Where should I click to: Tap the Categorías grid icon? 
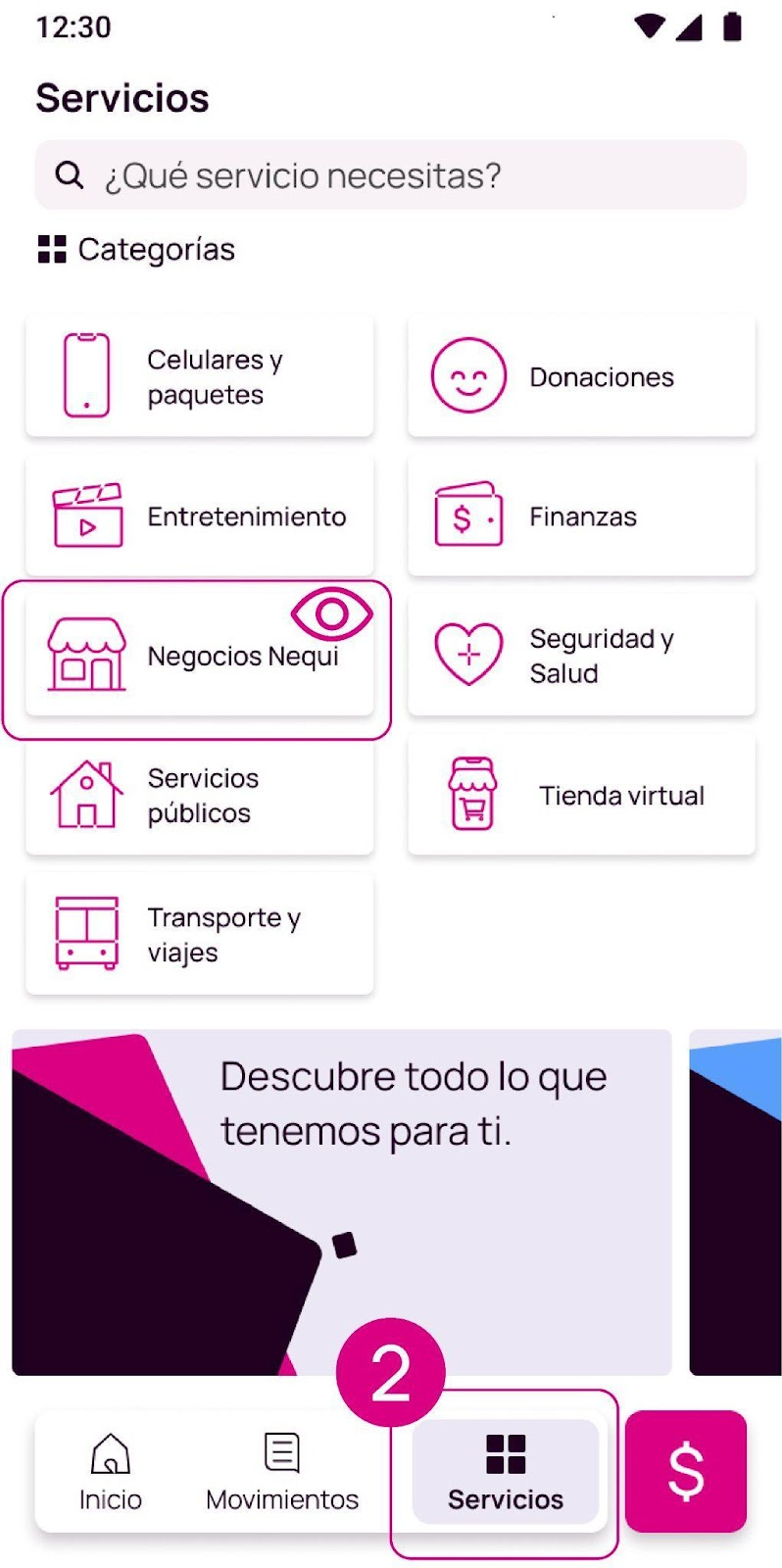pyautogui.click(x=50, y=249)
